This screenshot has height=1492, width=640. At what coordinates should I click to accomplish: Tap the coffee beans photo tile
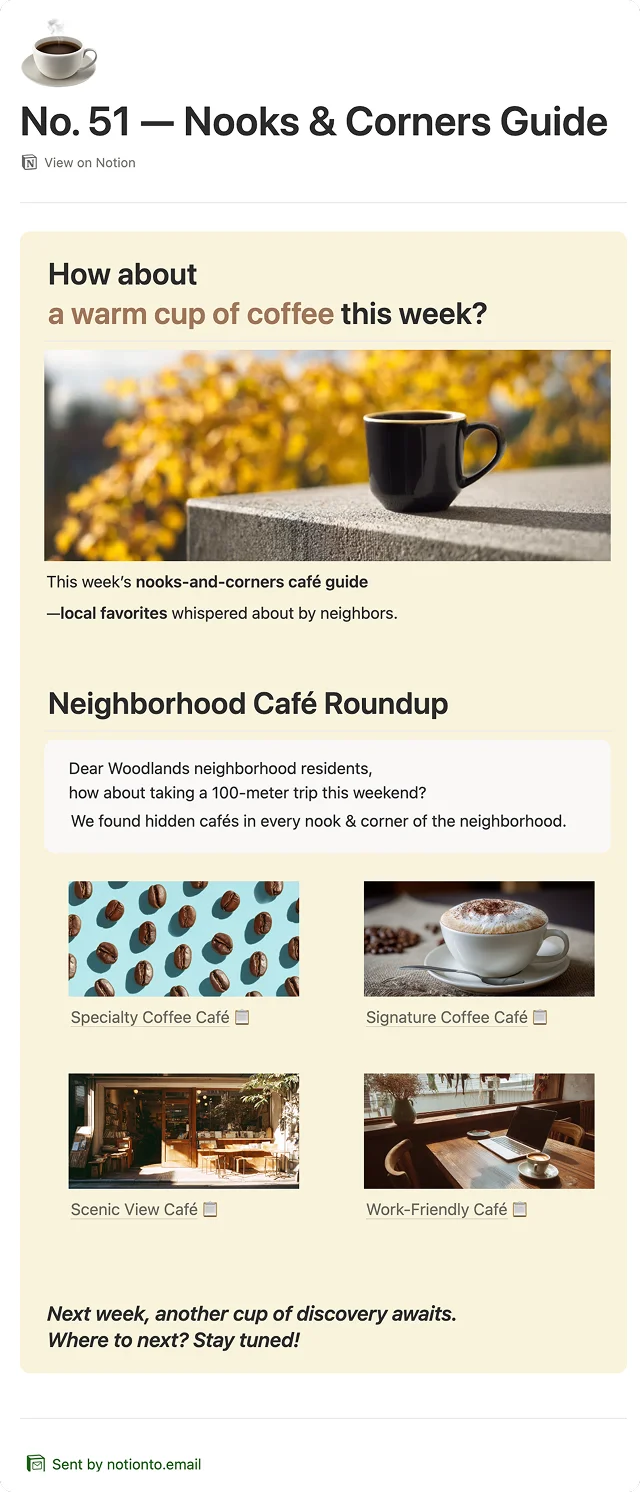pyautogui.click(x=184, y=938)
